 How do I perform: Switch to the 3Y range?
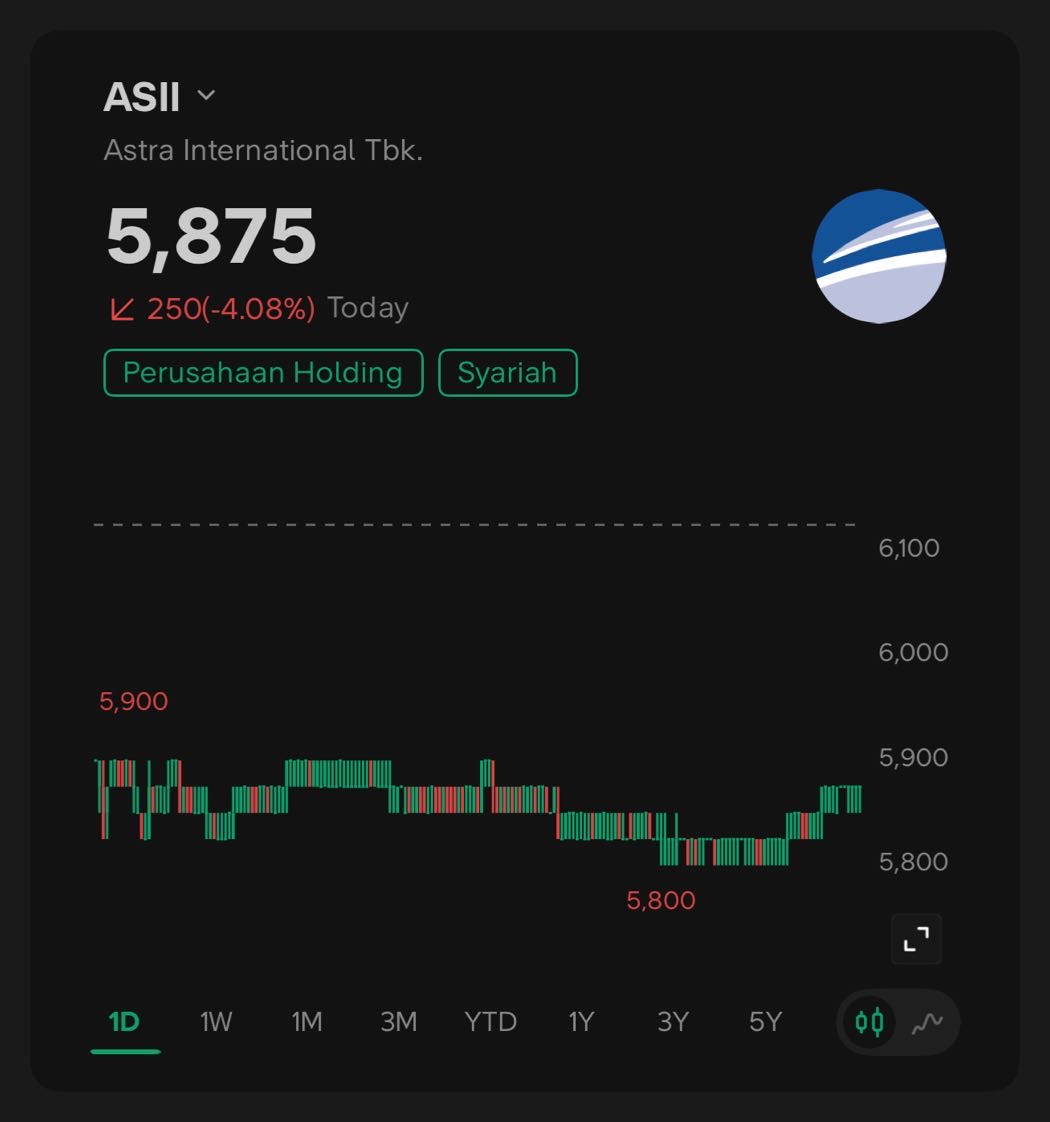673,1022
